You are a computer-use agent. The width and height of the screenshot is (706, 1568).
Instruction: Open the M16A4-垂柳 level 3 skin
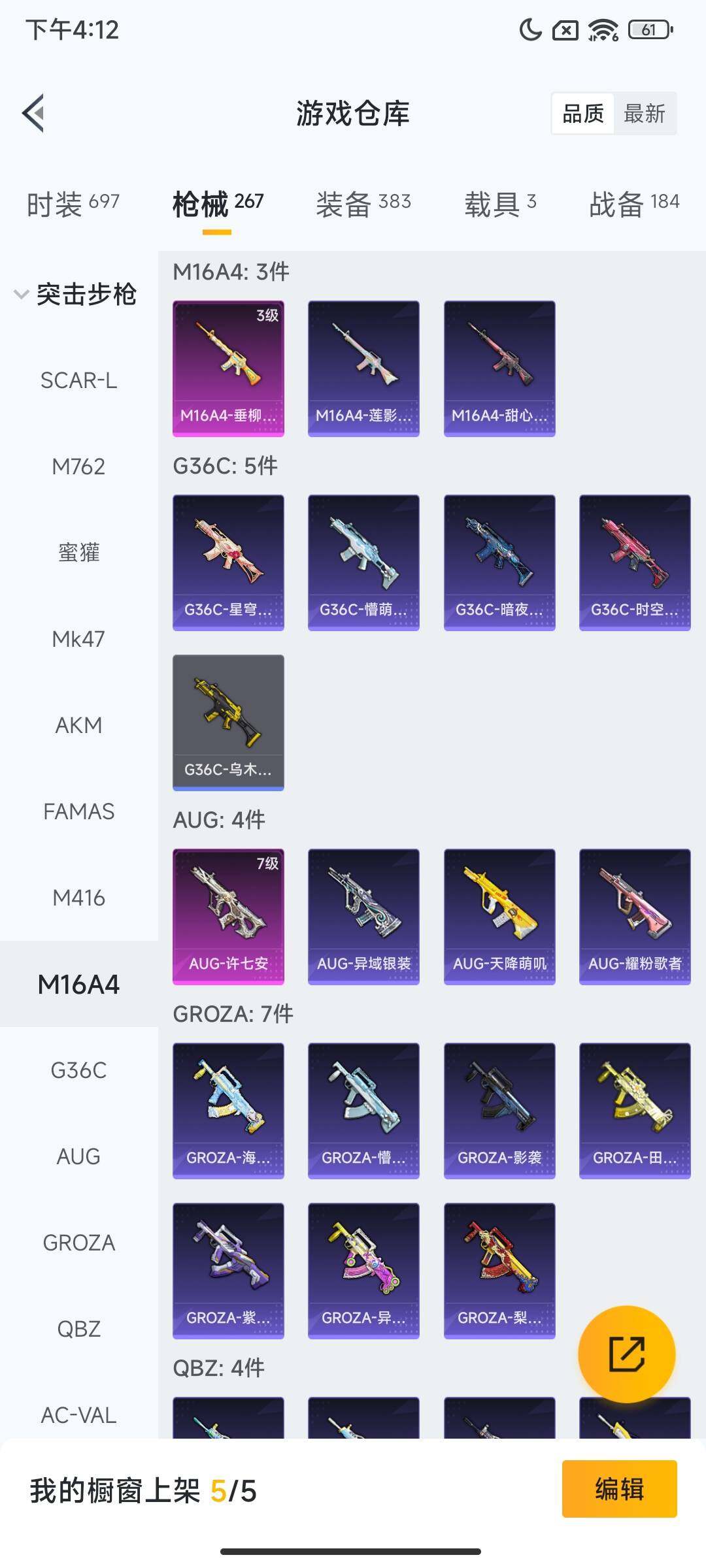pos(228,368)
